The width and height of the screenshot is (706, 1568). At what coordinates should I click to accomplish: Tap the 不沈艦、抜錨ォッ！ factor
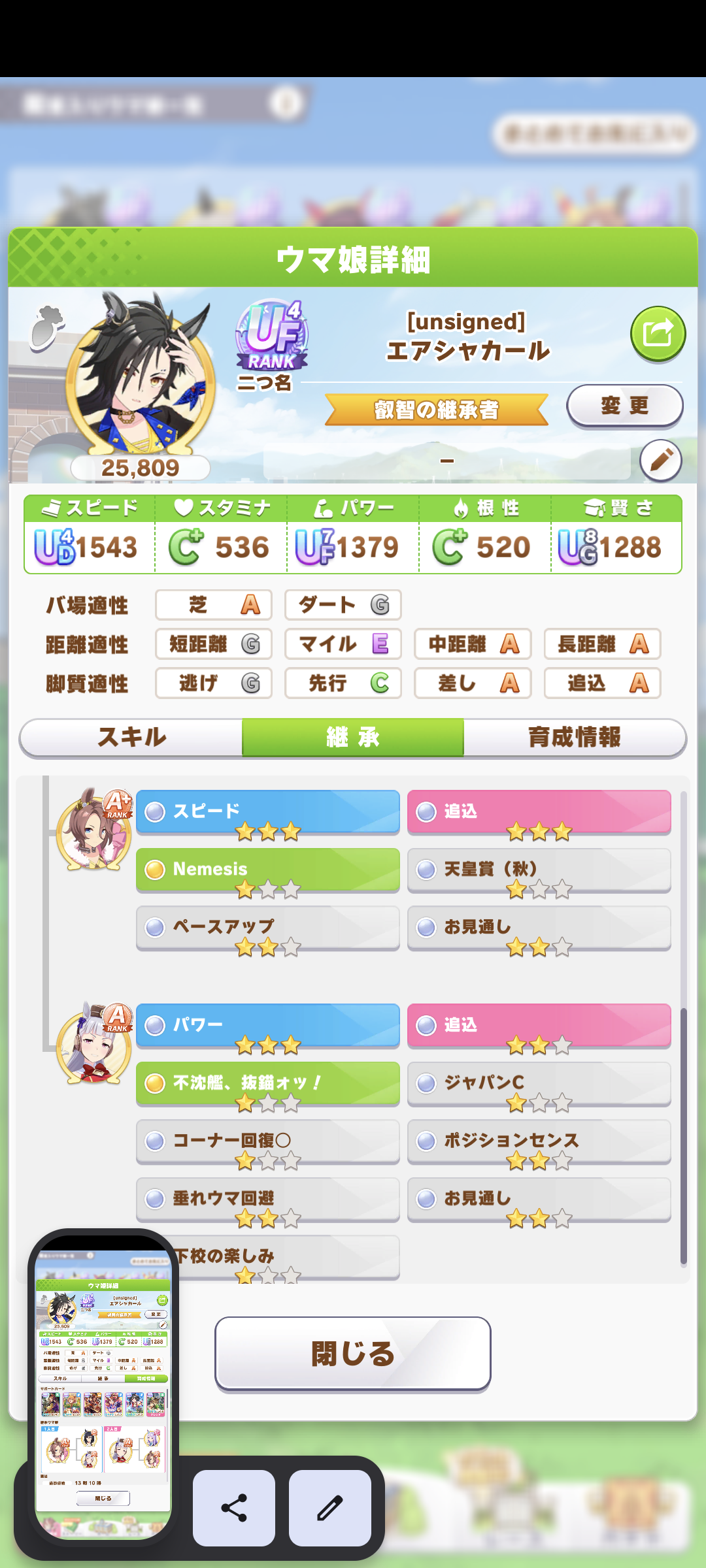coord(267,1083)
